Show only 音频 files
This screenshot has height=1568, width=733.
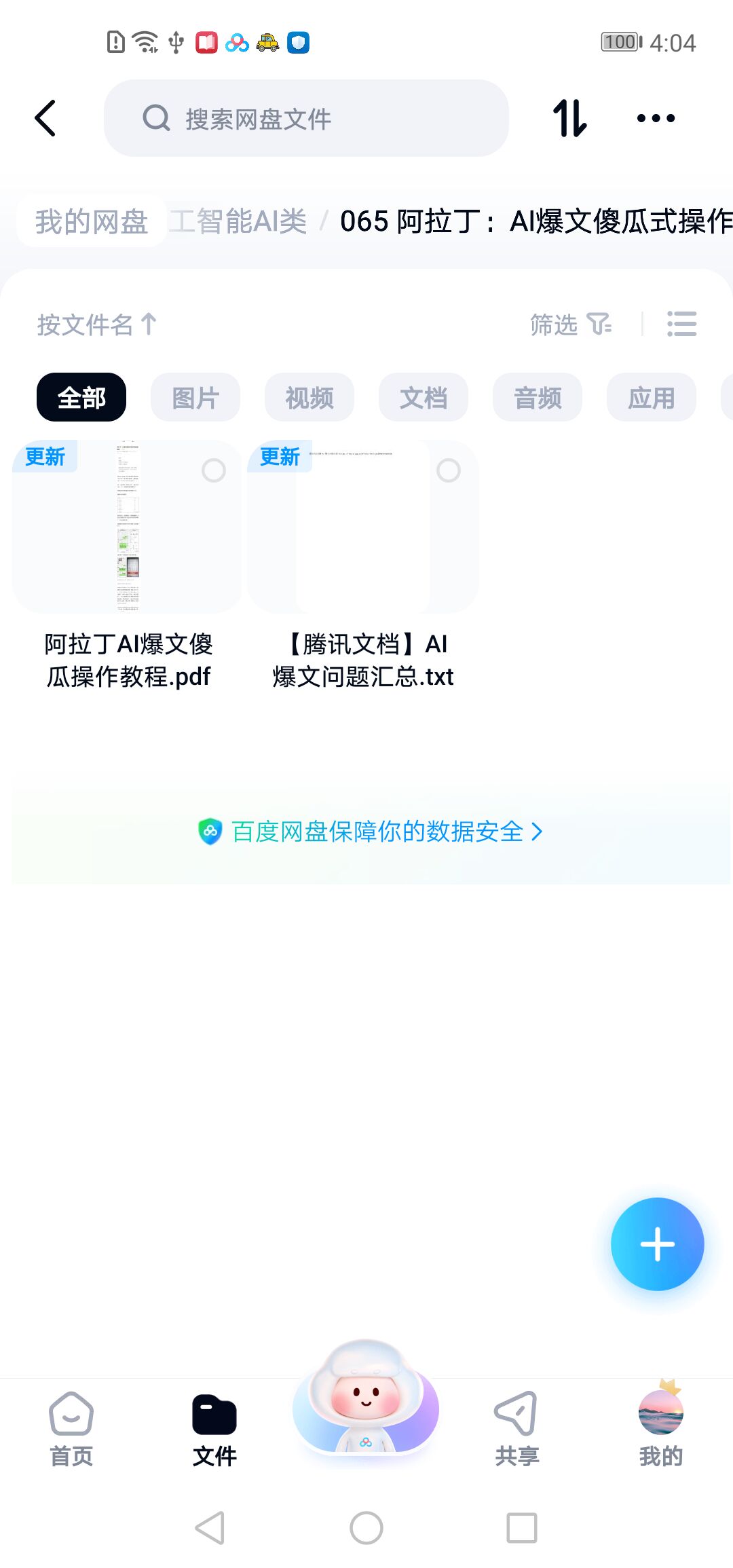click(x=538, y=398)
